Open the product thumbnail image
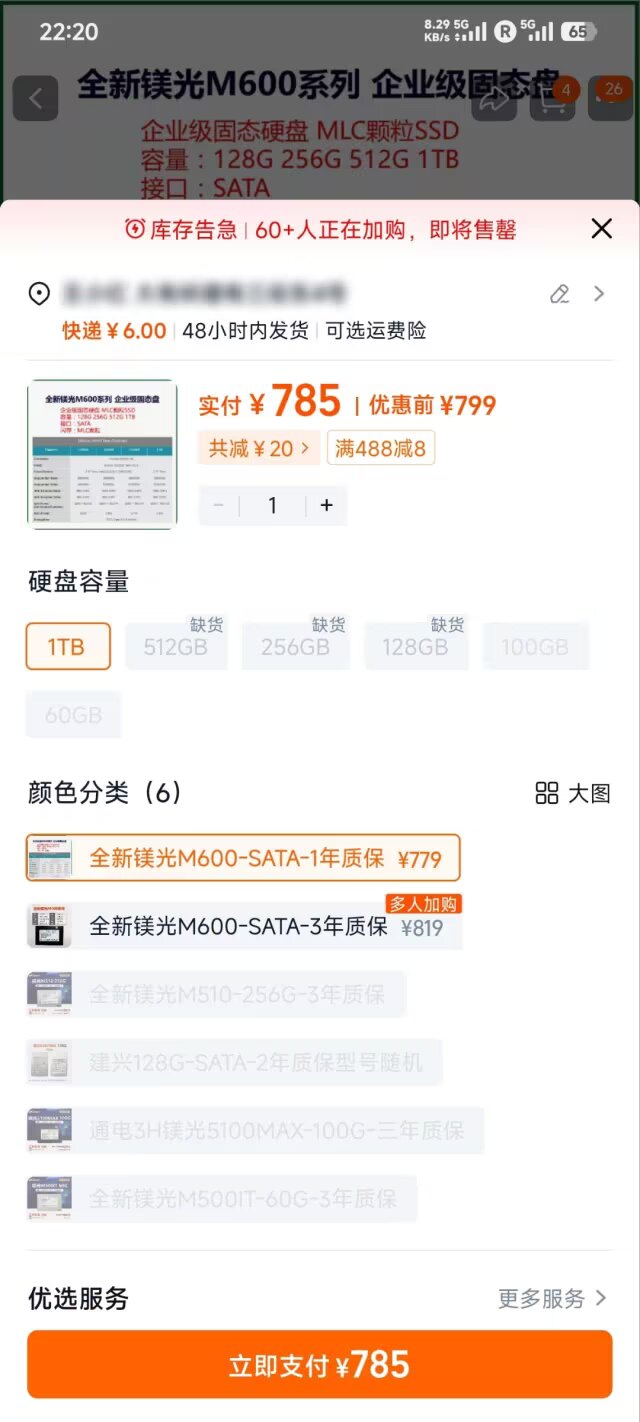Image resolution: width=640 pixels, height=1422 pixels. (x=102, y=453)
